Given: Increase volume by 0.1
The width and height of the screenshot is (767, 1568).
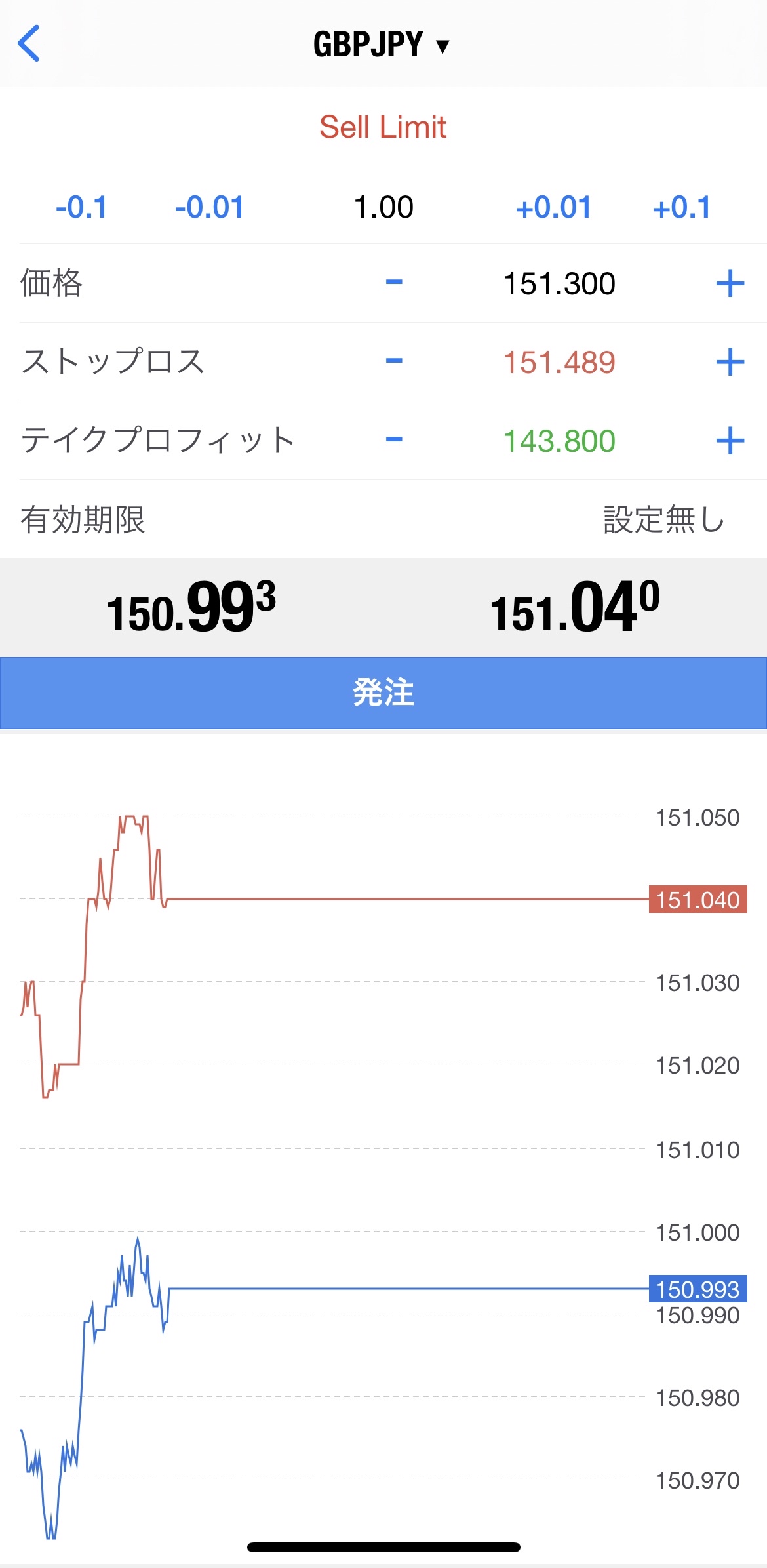Looking at the screenshot, I should pos(682,208).
